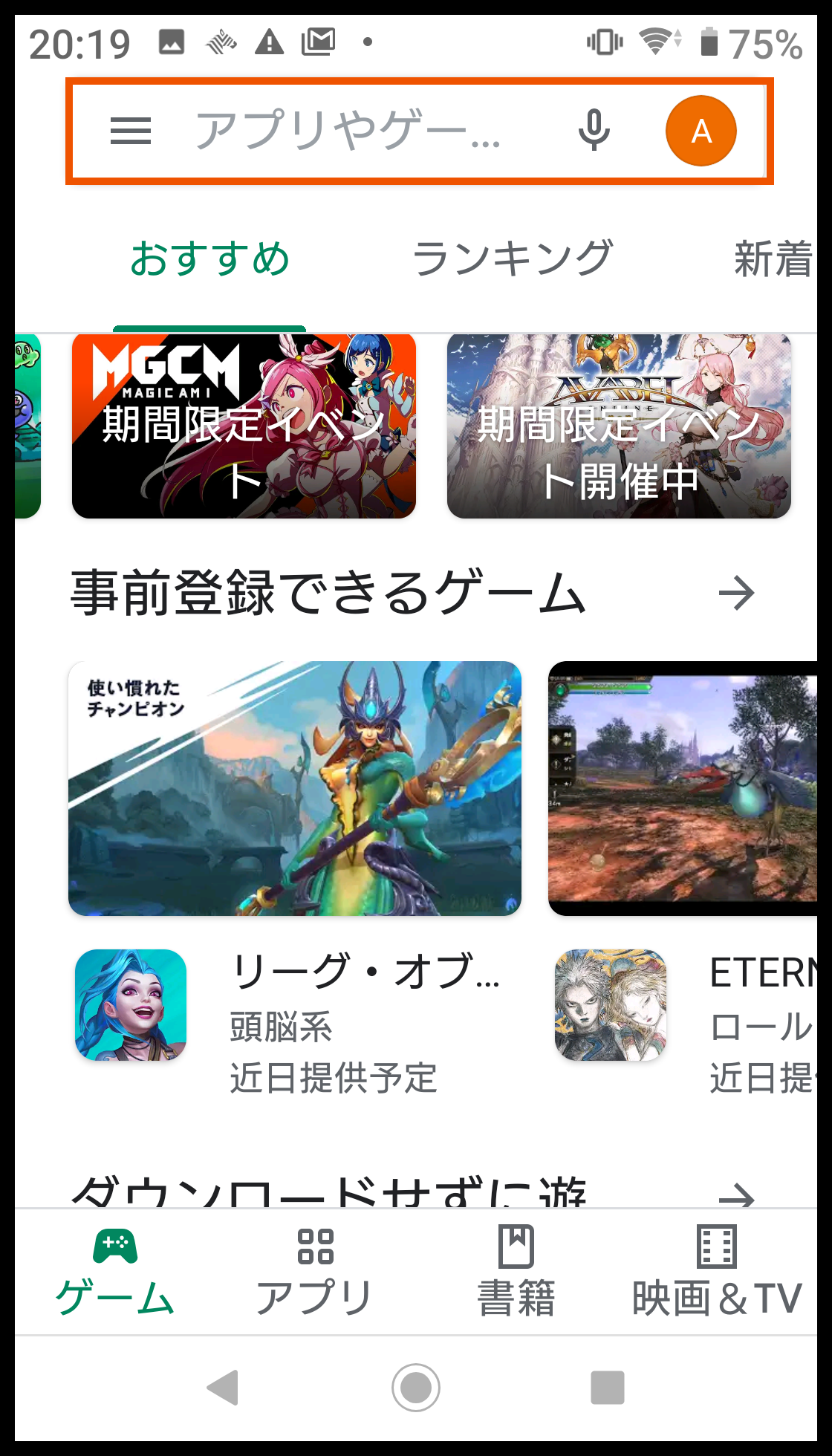832x1456 pixels.
Task: Open the AVABEL 期間限定イベント開催中 banner
Action: coord(619,425)
